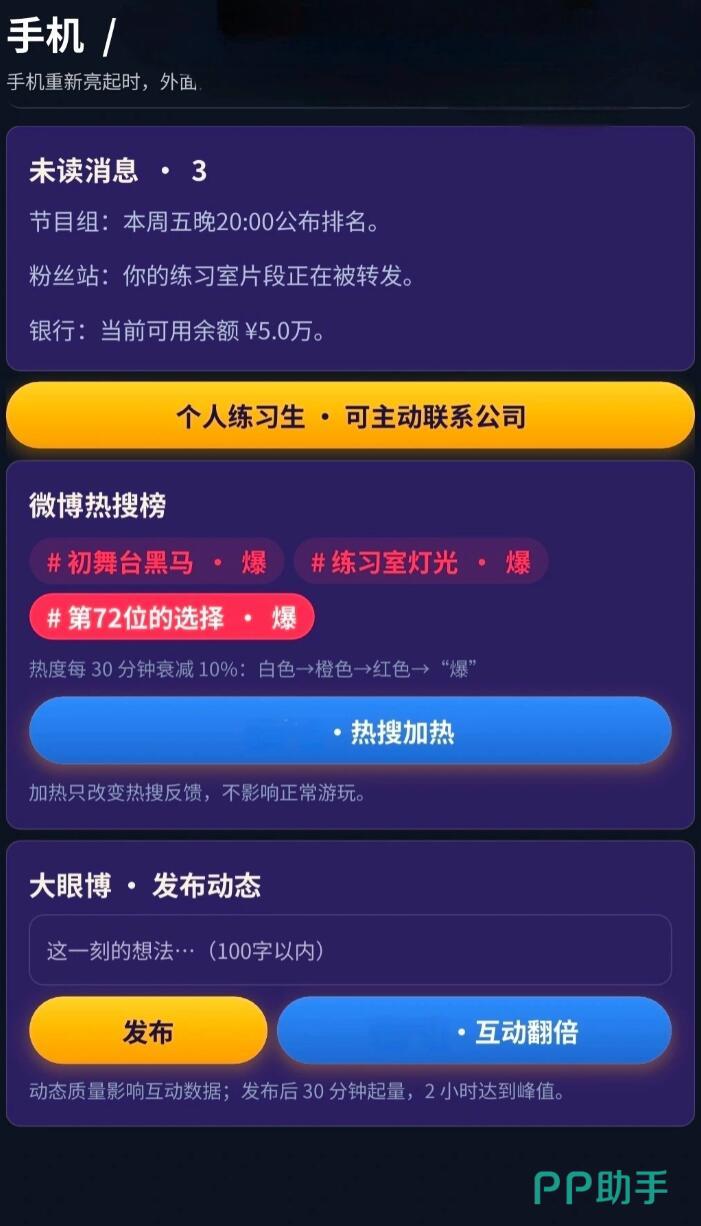Screen dimensions: 701x1226
Task: Select the #练习室灯光 trending topic chip
Action: [x=421, y=562]
